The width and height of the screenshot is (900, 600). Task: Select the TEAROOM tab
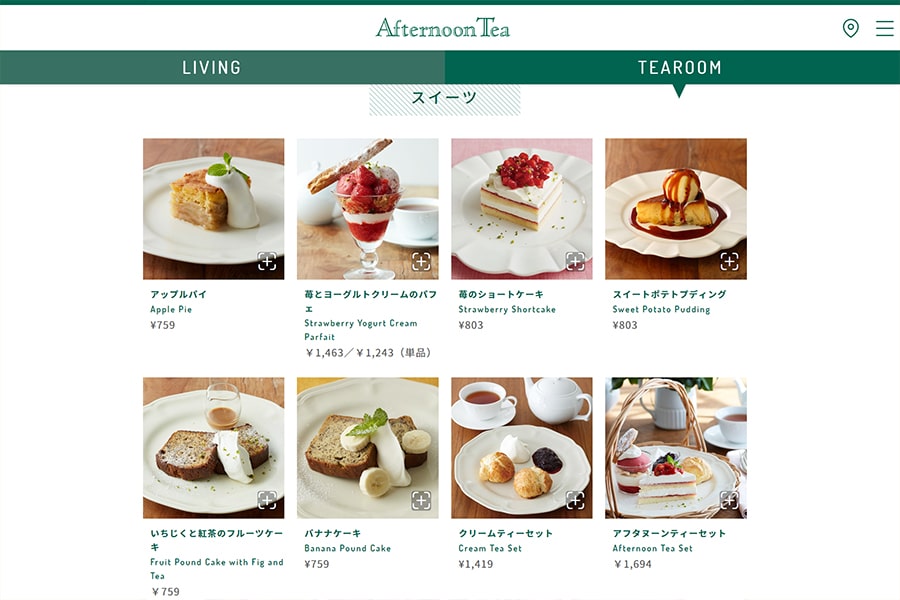click(679, 68)
